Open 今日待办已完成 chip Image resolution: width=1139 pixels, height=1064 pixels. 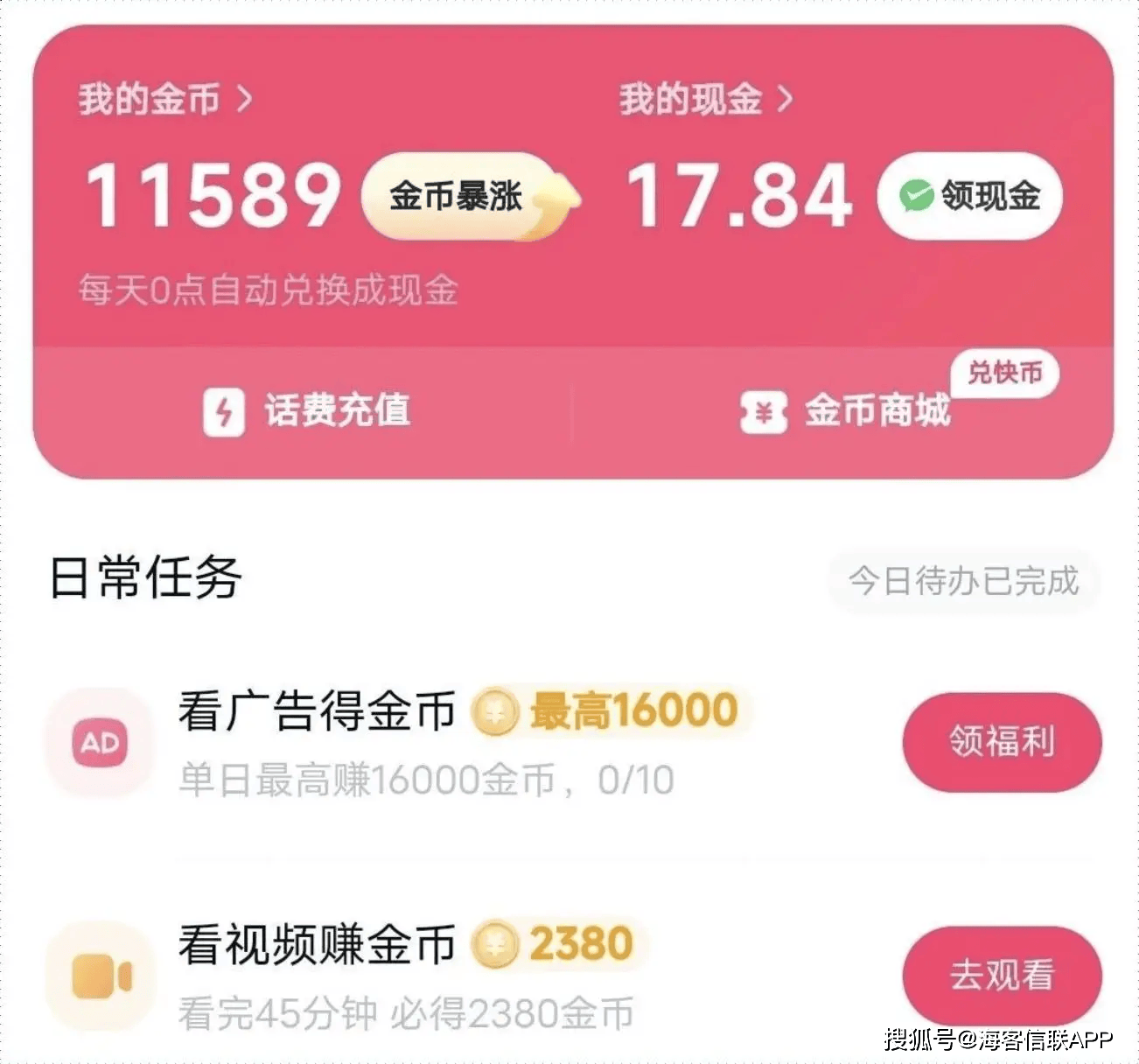(964, 581)
